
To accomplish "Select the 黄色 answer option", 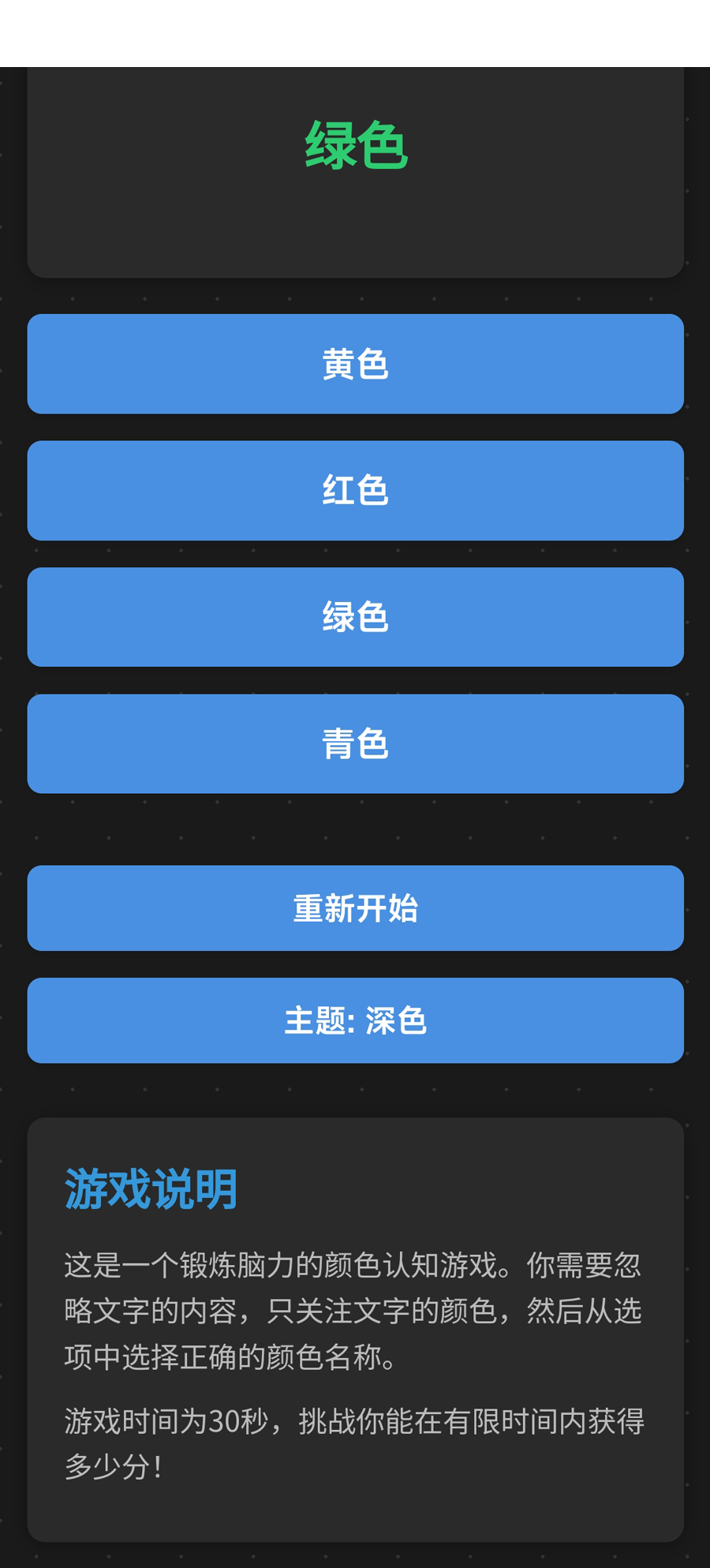I will tap(355, 364).
